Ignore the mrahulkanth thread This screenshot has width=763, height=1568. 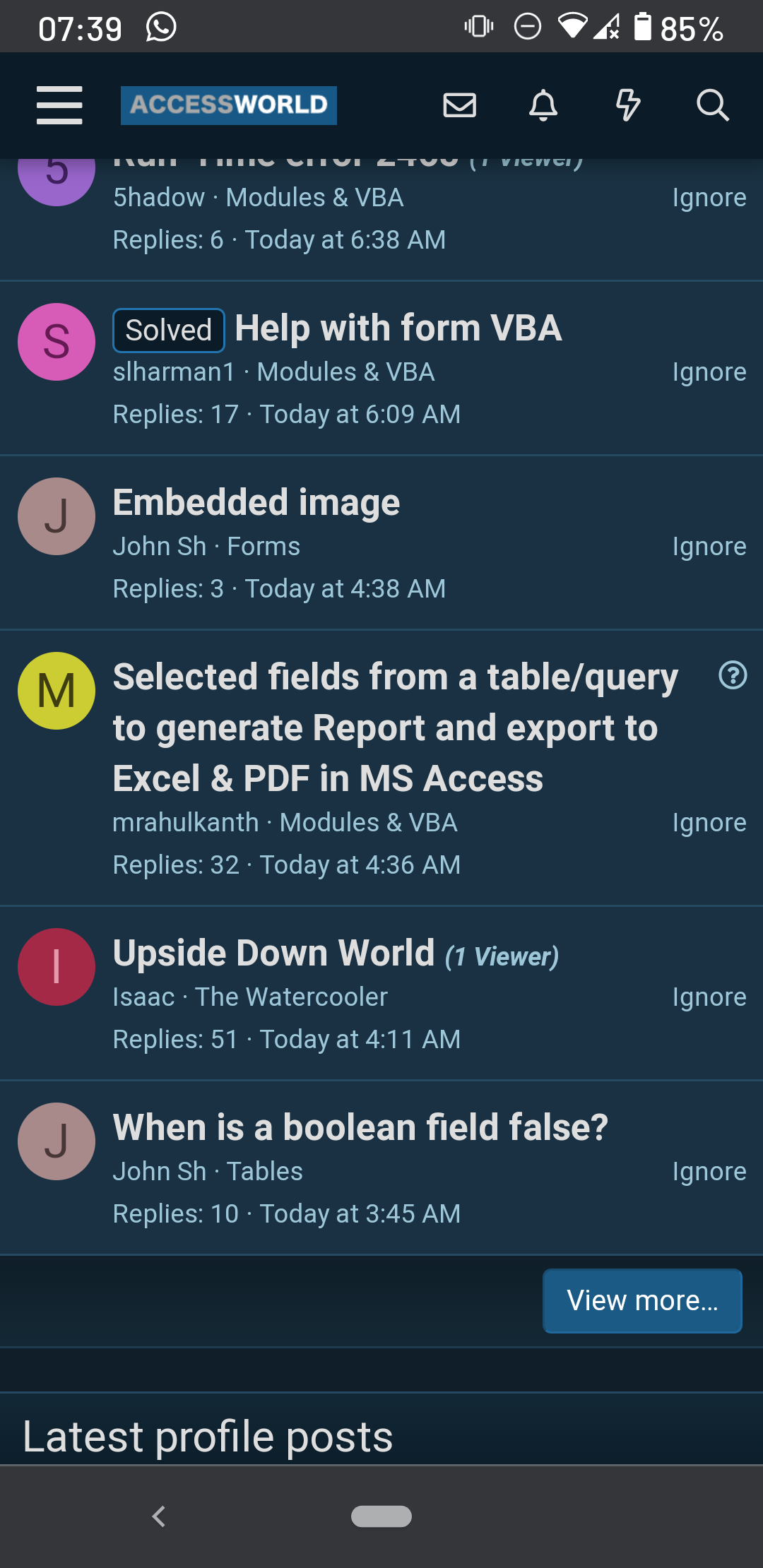pyautogui.click(x=709, y=822)
